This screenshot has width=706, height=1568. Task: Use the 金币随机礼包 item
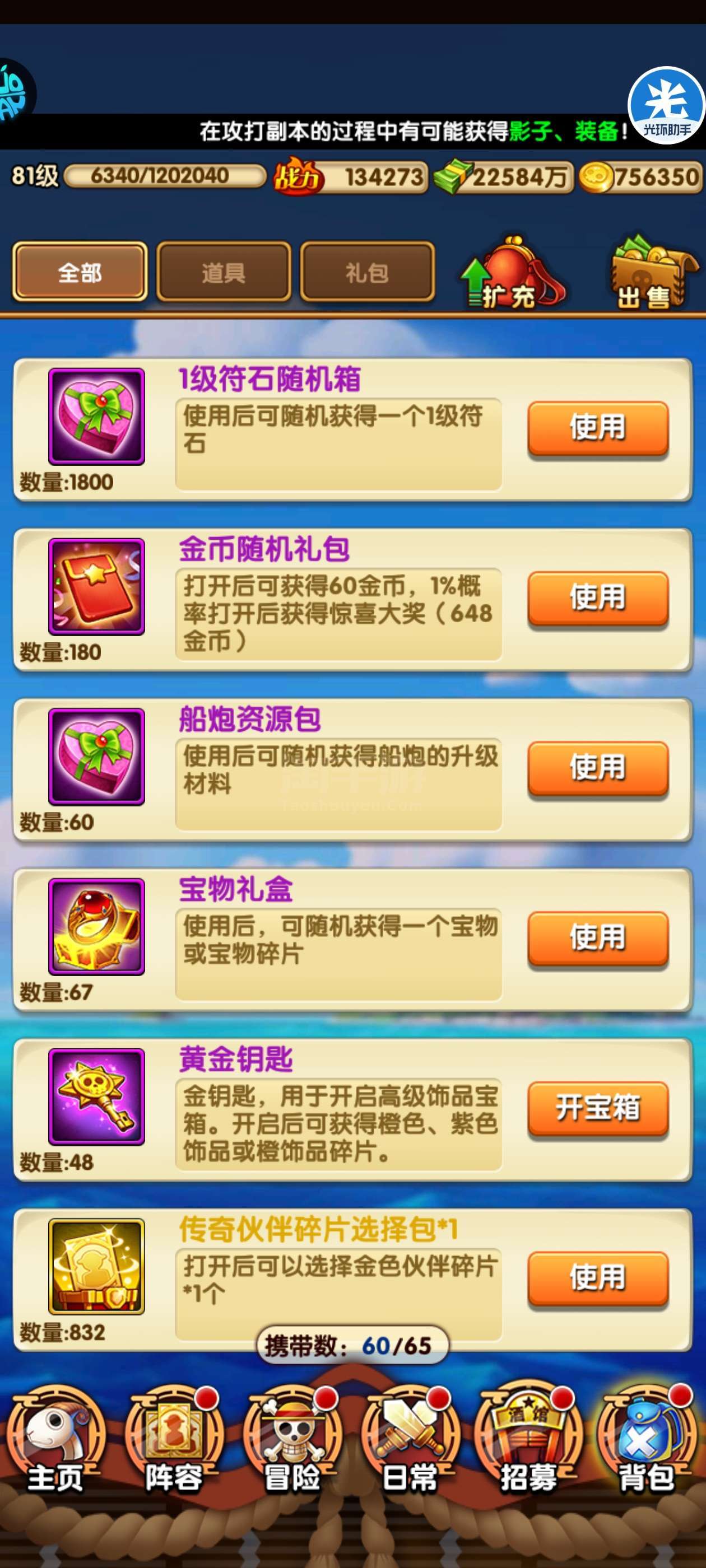[597, 598]
